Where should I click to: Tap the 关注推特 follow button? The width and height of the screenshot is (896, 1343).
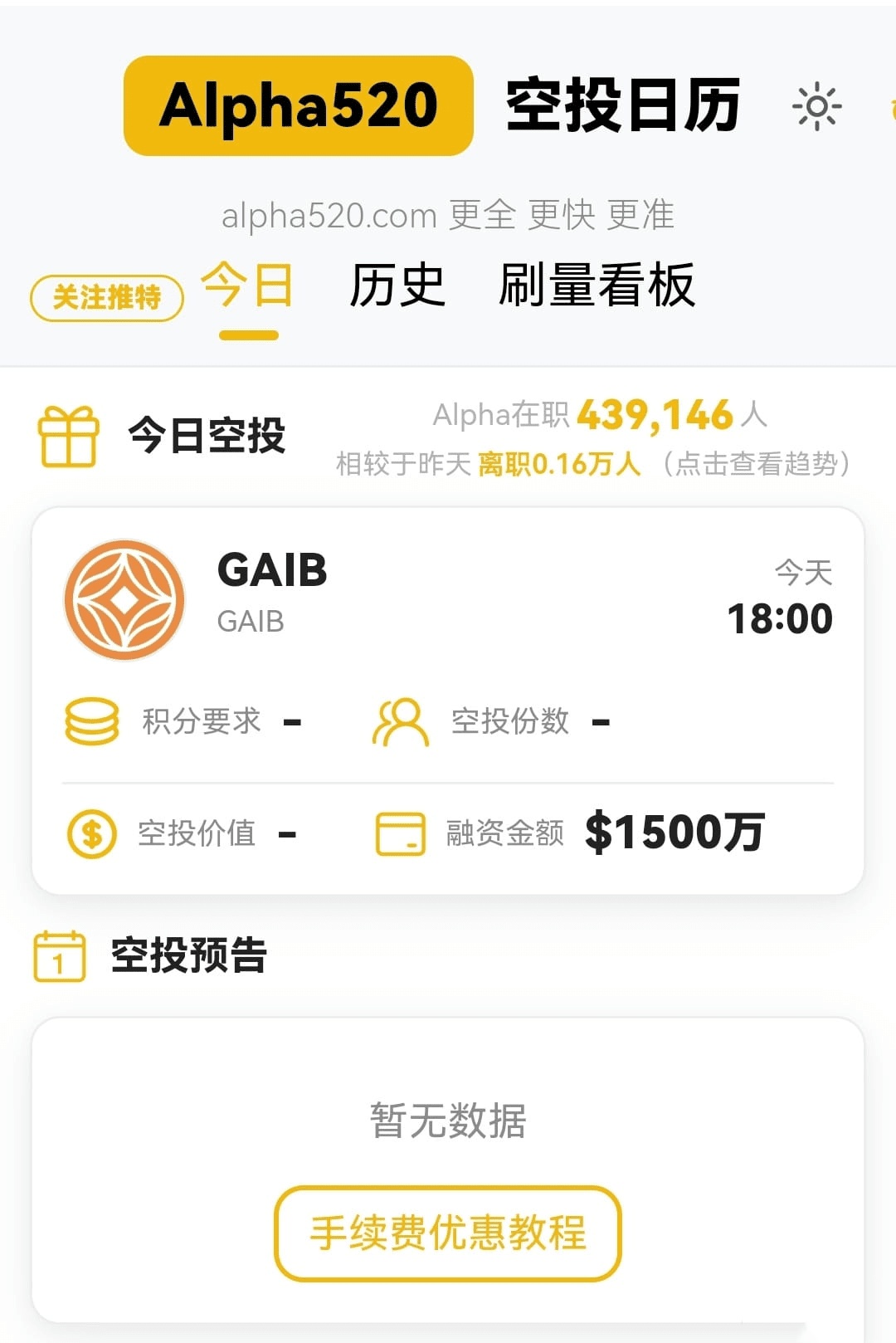click(x=107, y=297)
